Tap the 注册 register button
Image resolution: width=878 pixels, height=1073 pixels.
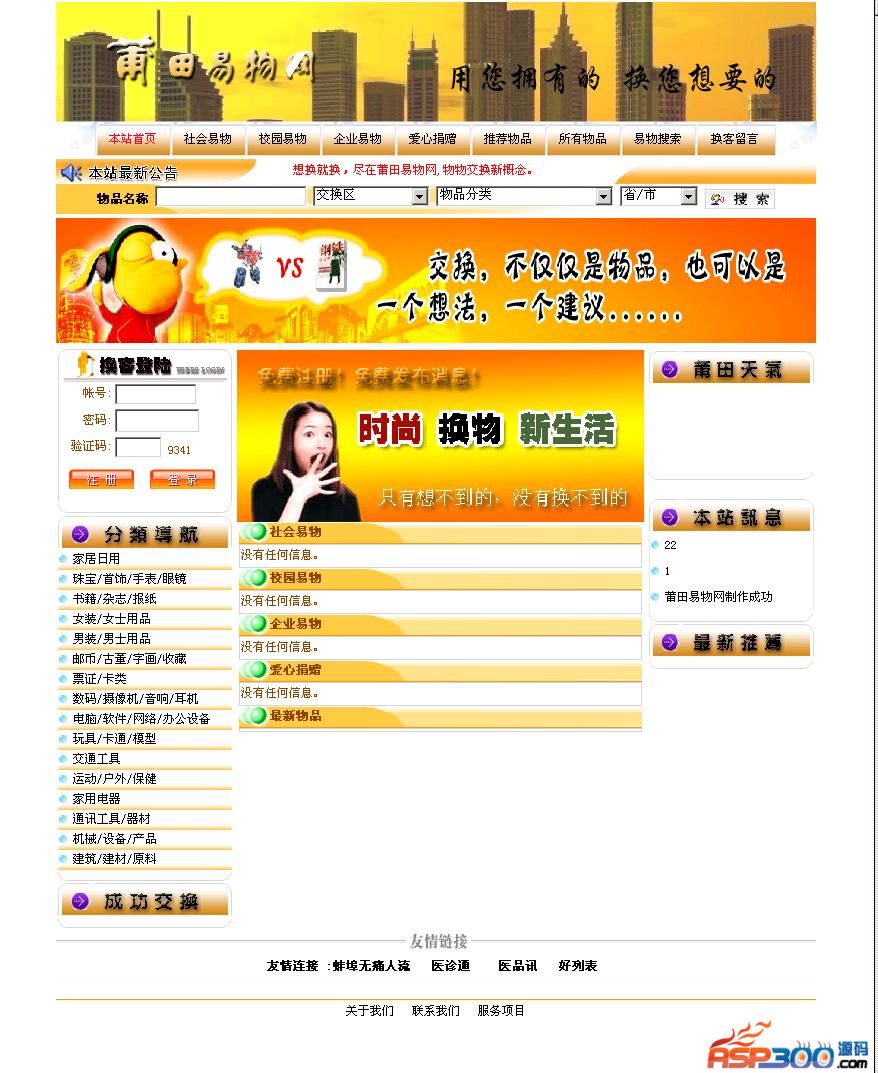[101, 480]
